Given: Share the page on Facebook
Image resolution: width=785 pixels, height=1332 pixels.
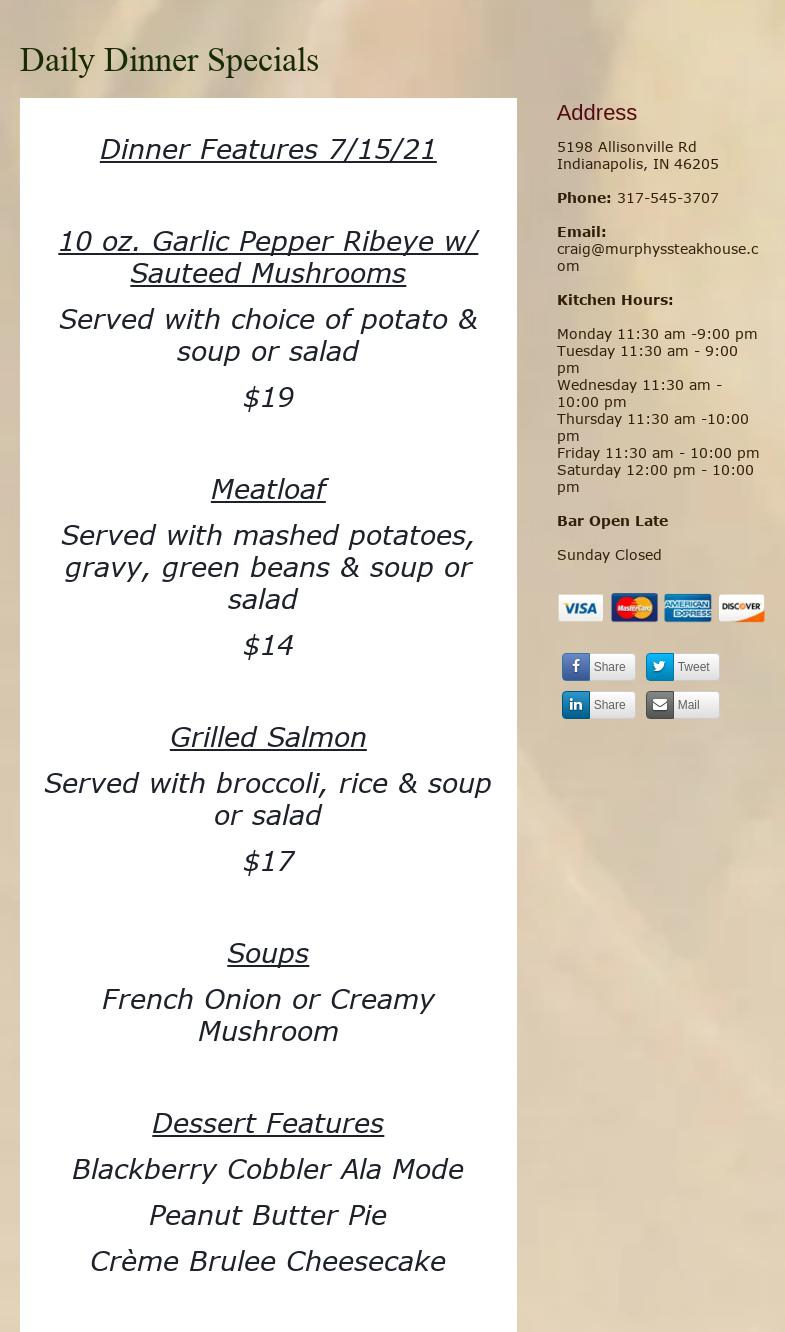Looking at the screenshot, I should click(x=598, y=667).
